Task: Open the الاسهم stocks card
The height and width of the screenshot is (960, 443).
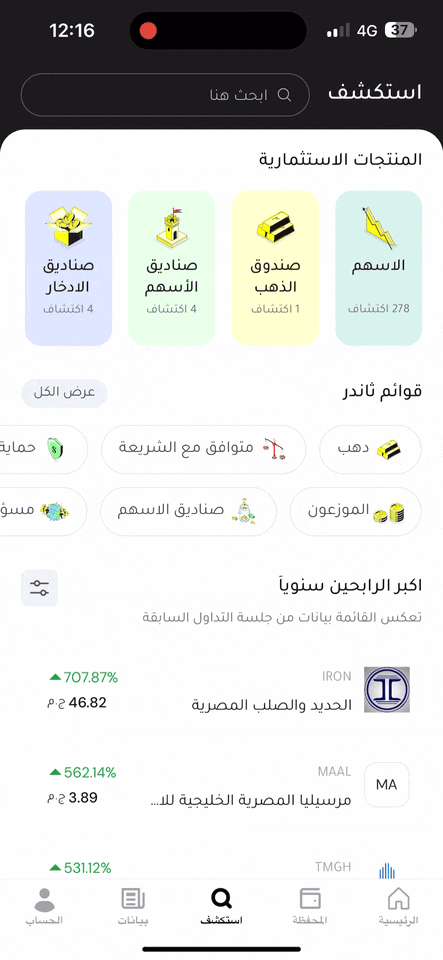Action: (378, 268)
